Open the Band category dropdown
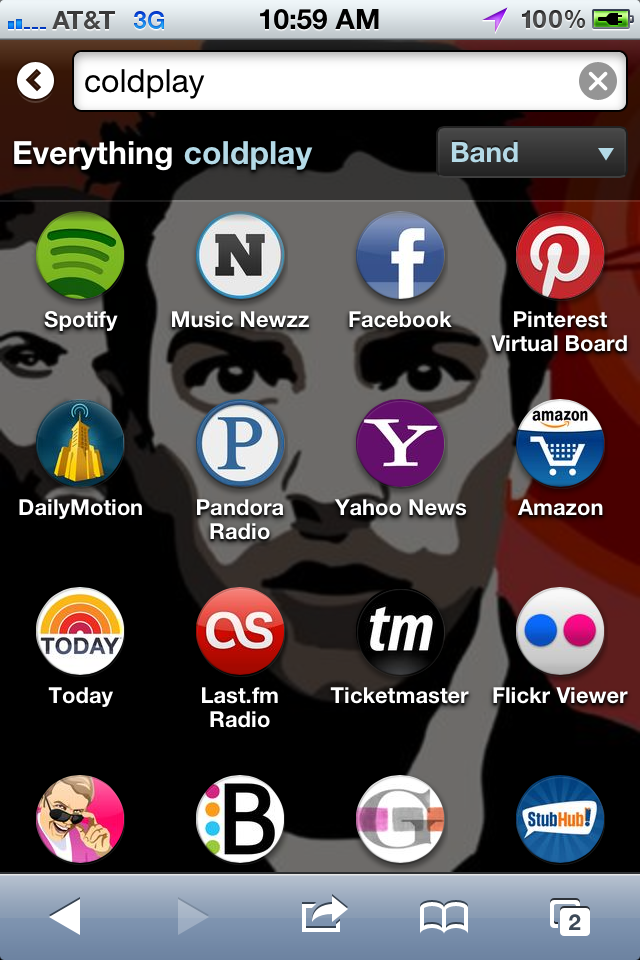 click(531, 153)
